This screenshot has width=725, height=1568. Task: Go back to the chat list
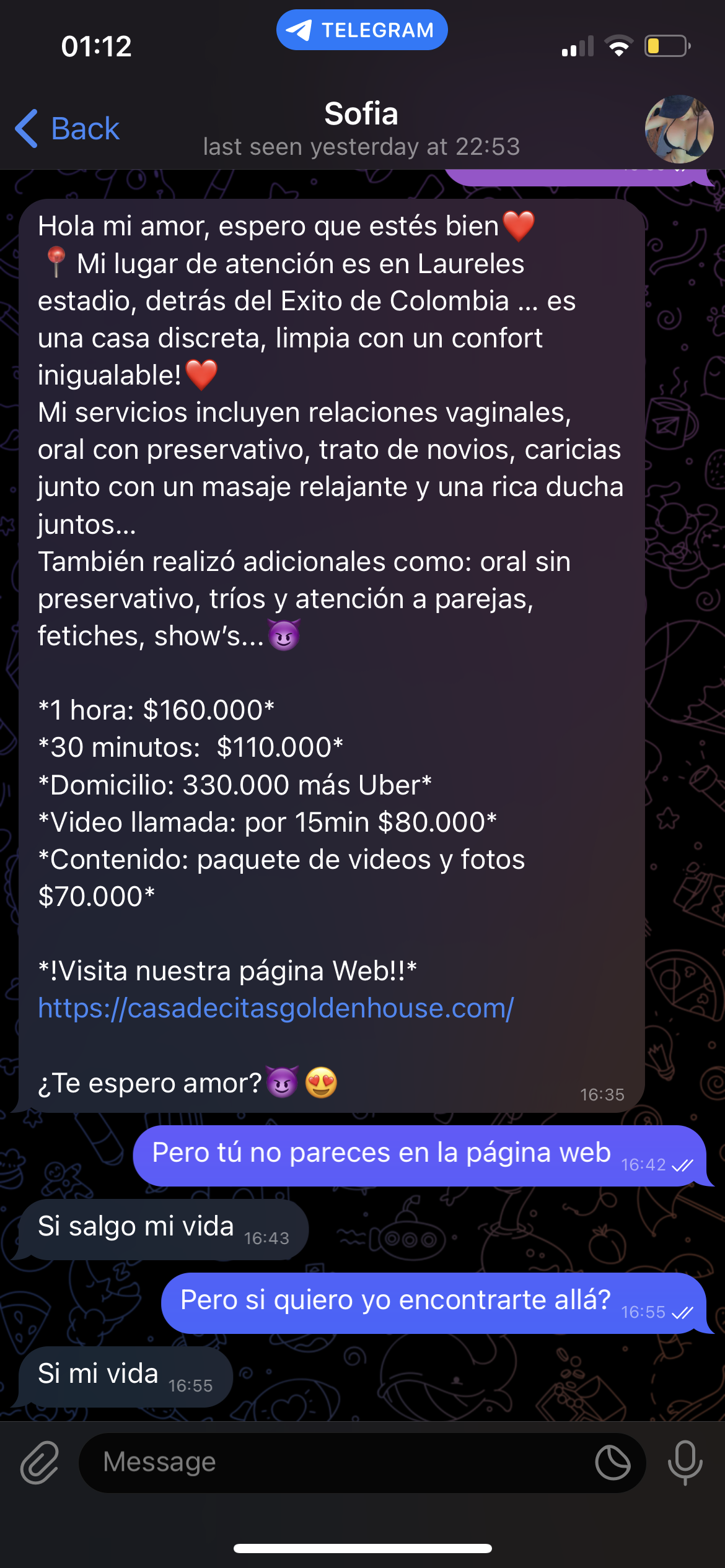coord(67,129)
